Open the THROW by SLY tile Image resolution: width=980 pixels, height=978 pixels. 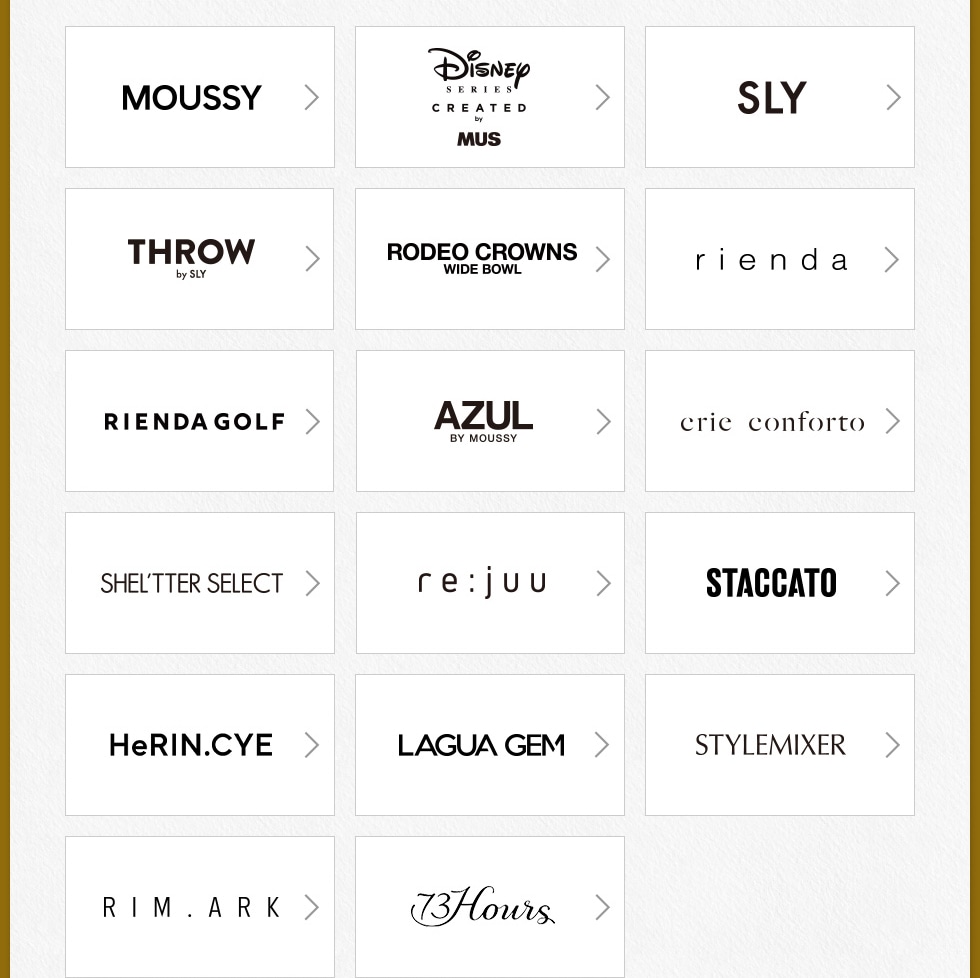[x=200, y=259]
